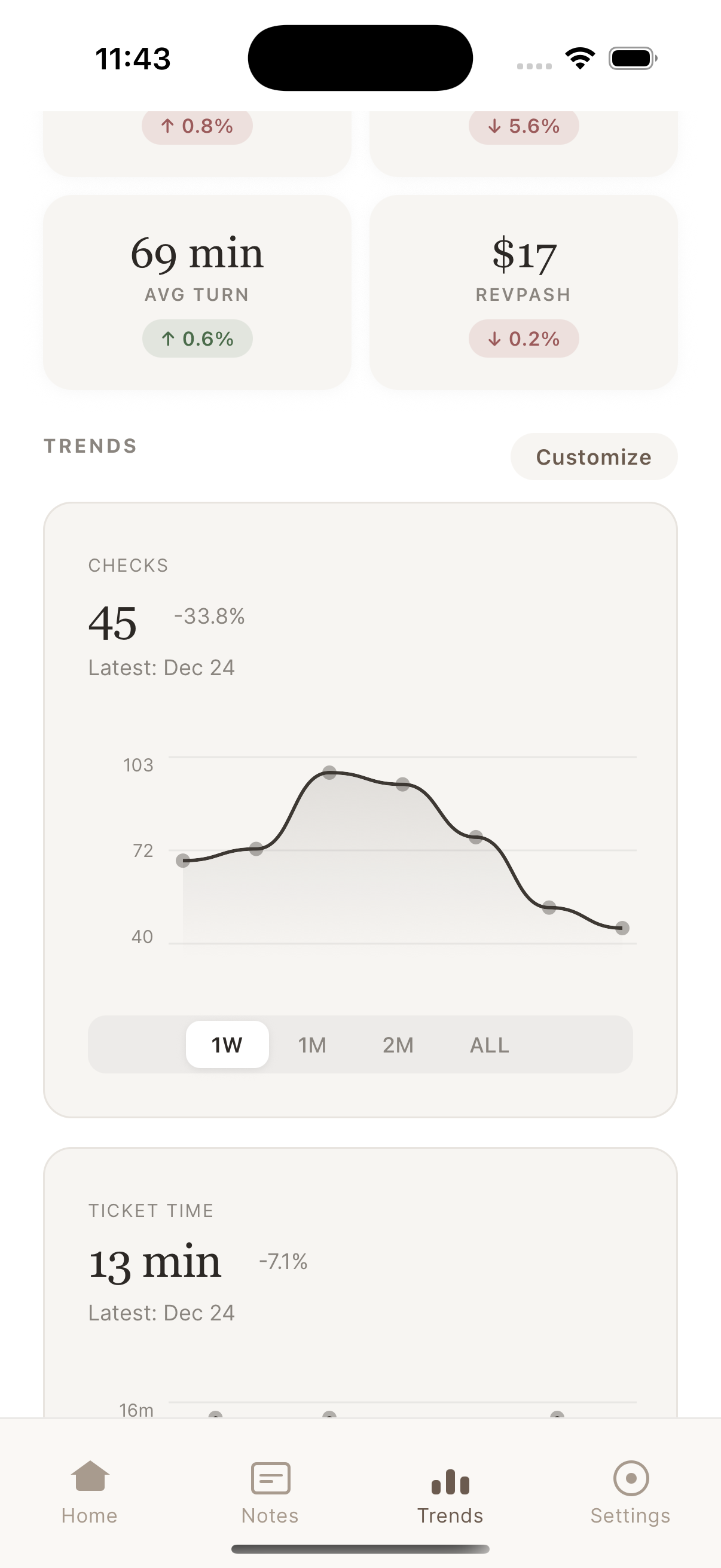Tap the down-arrow 0.2% badge under REVPASH
Image resolution: width=721 pixels, height=1568 pixels.
(523, 338)
